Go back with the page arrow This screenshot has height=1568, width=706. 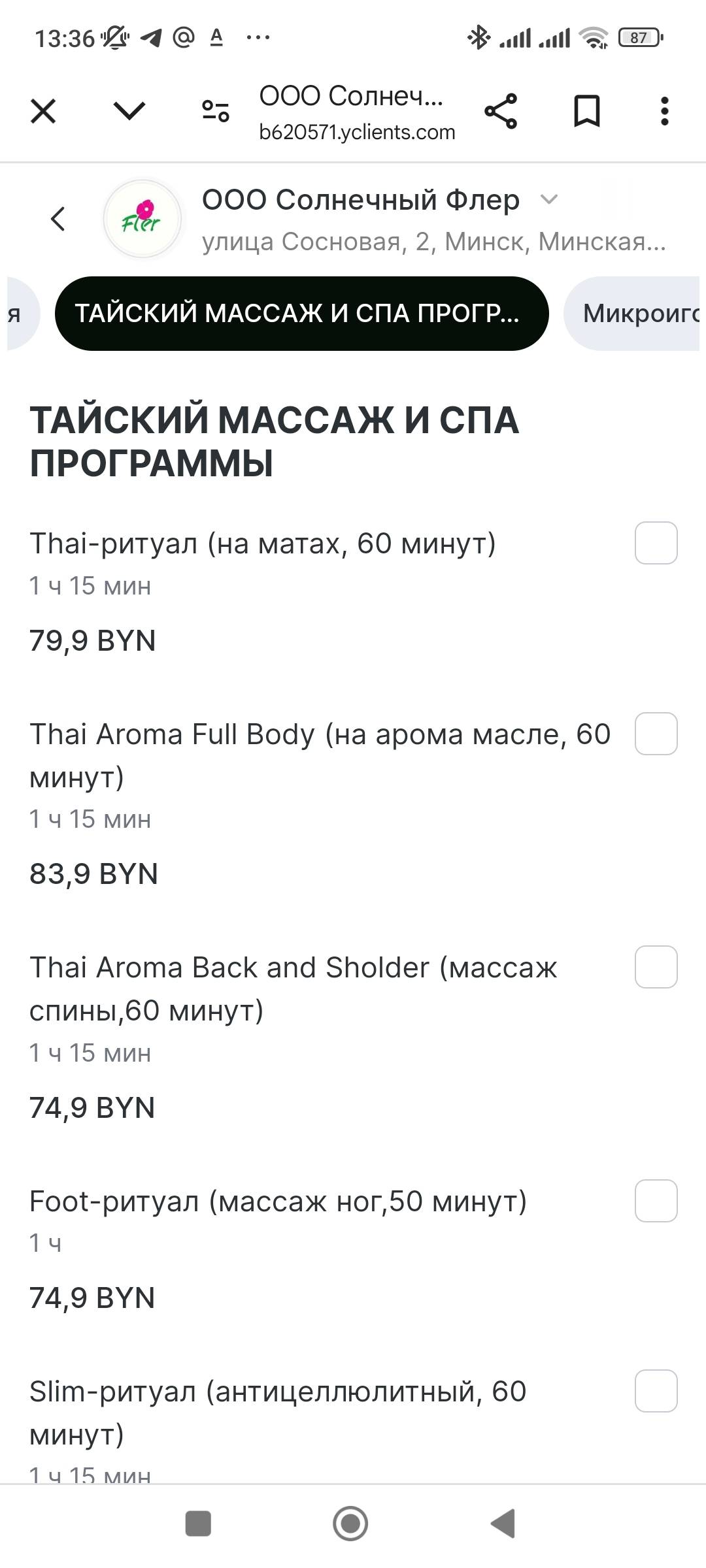coord(58,219)
